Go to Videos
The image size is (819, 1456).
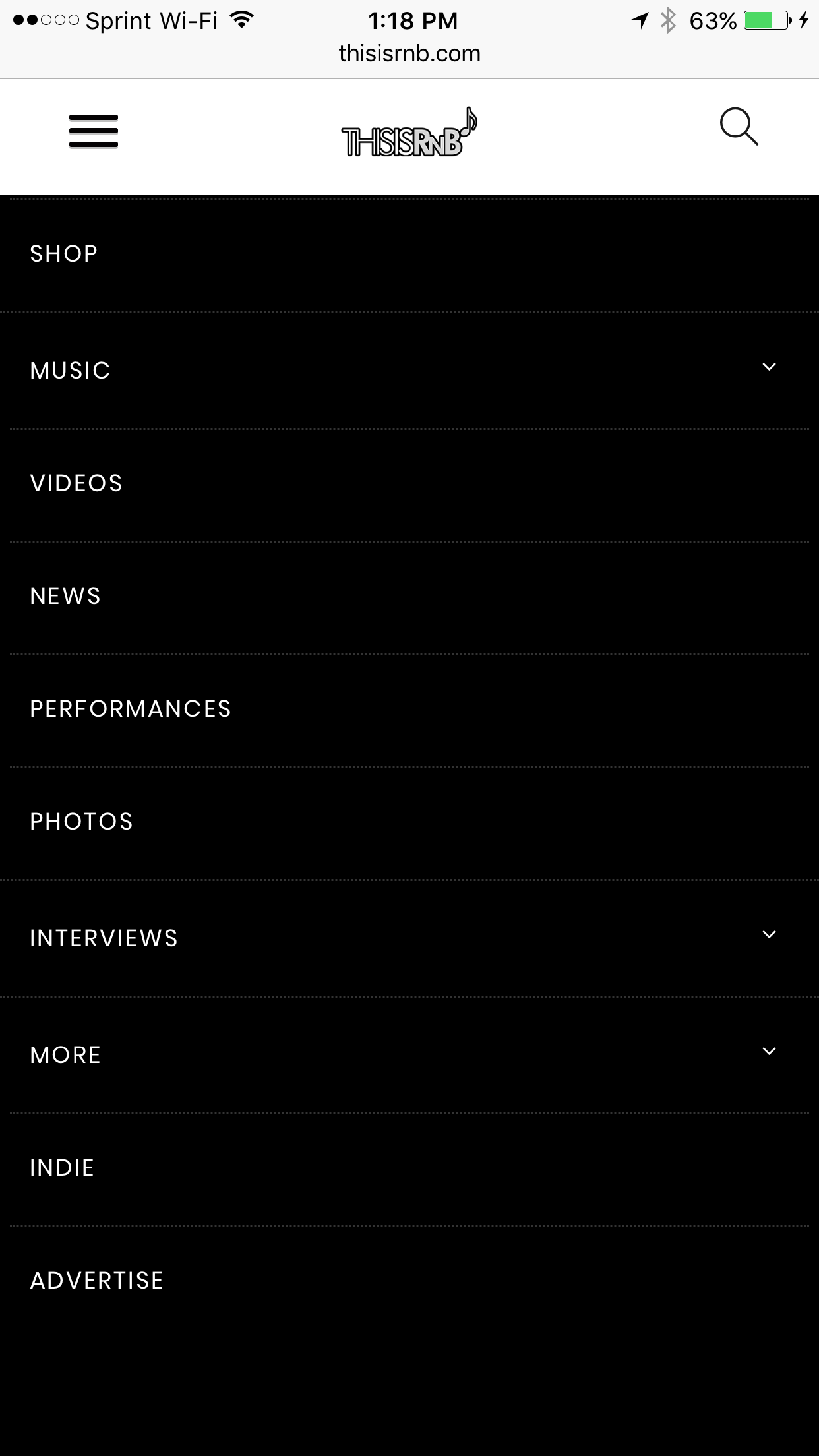(76, 483)
